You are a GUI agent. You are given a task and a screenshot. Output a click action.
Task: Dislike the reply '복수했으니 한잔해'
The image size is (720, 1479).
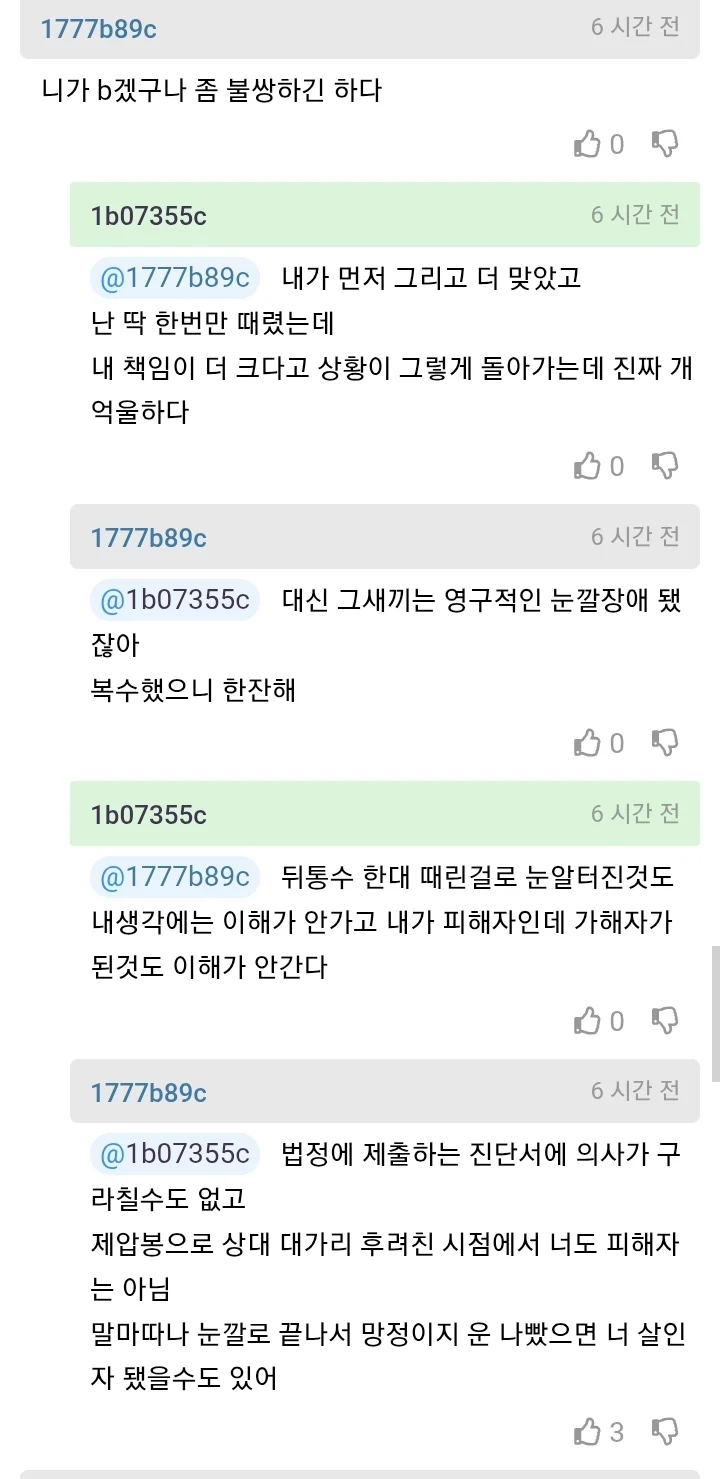click(x=665, y=742)
